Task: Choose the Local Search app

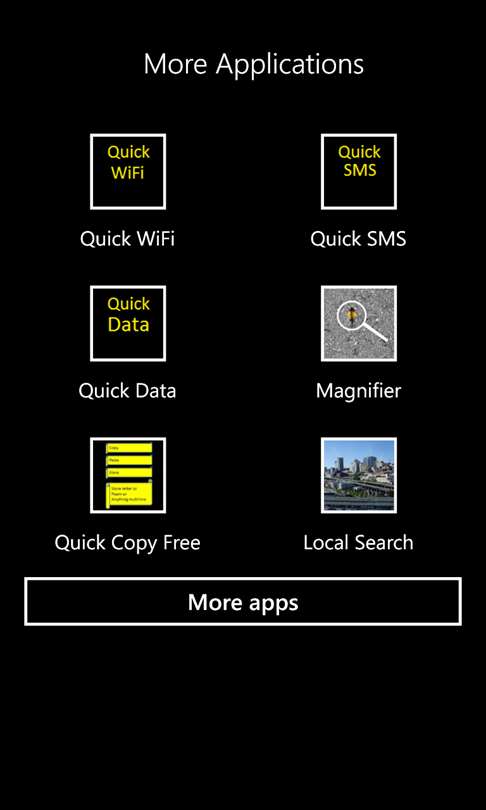Action: point(359,475)
